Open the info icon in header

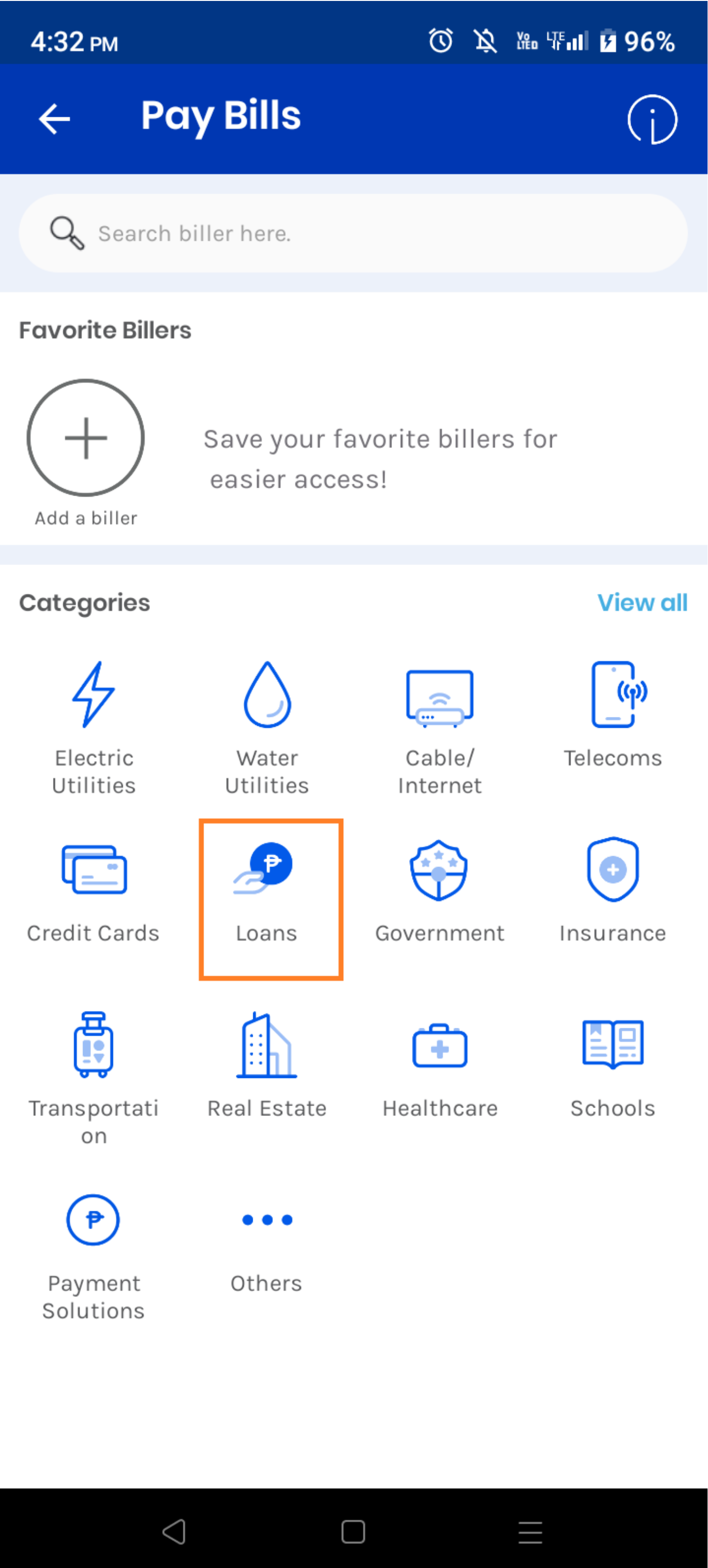pos(652,119)
